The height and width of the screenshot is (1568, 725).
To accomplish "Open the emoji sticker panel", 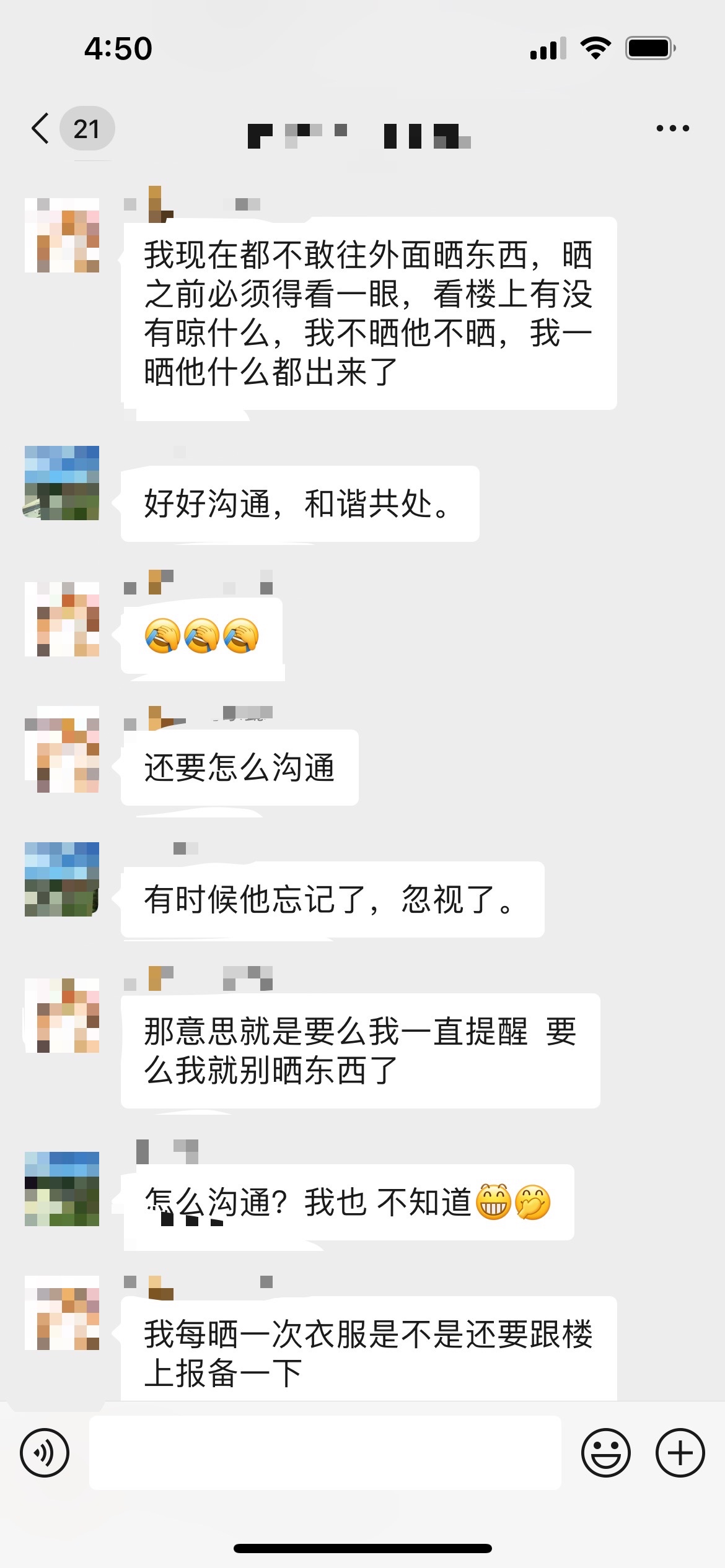I will [x=605, y=1453].
